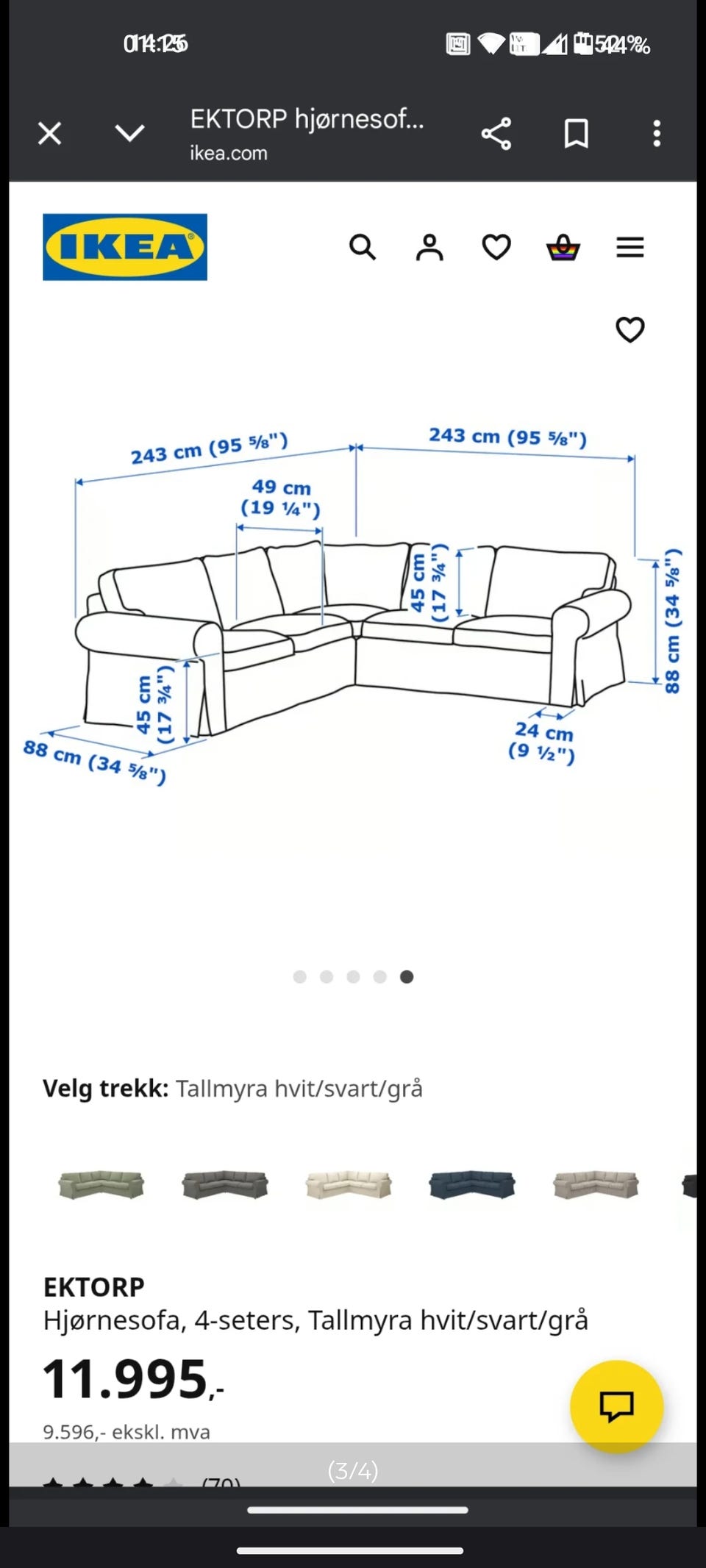Open the shopping bag
706x1568 pixels.
coord(562,247)
